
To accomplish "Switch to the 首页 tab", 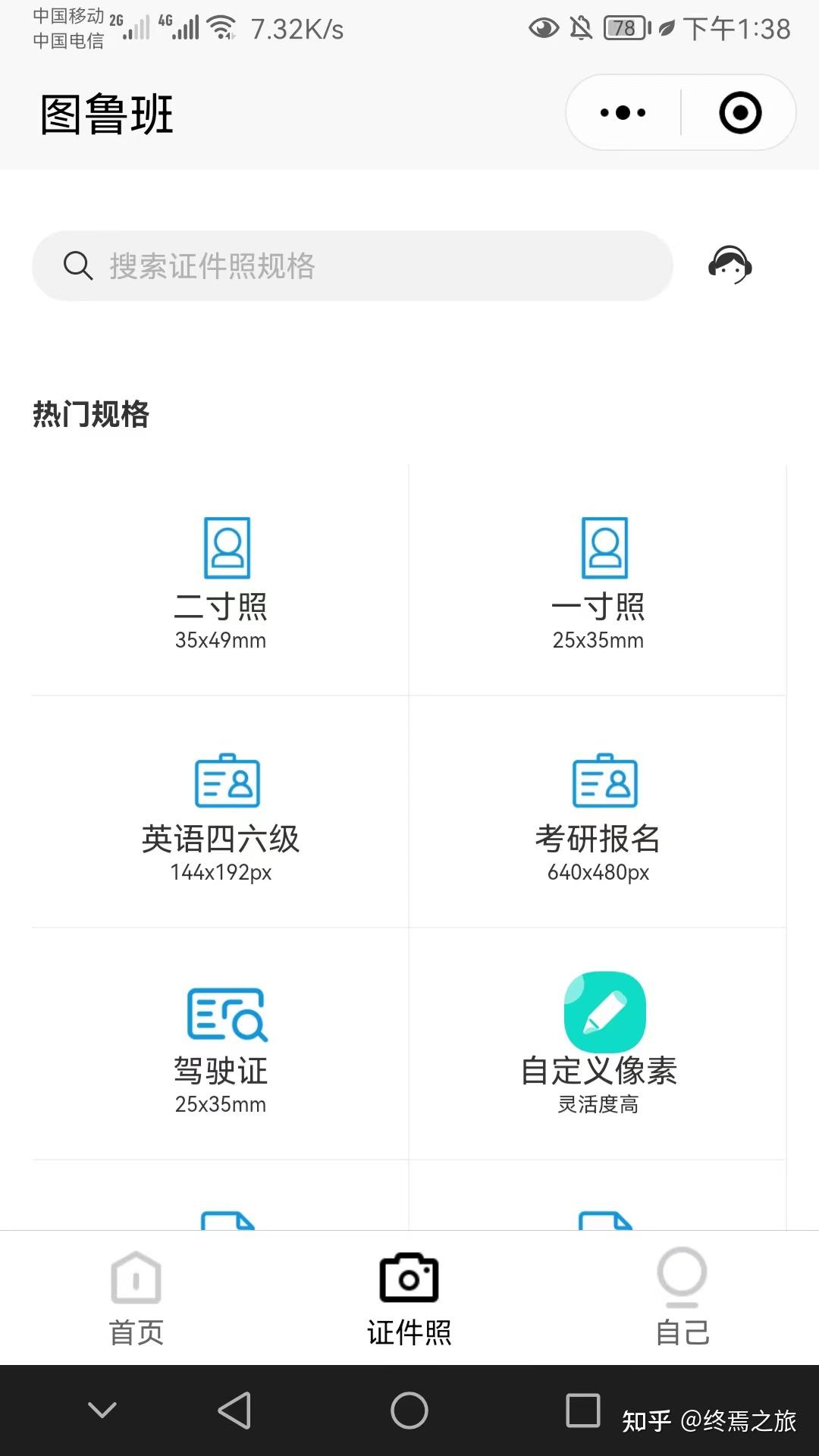I will (x=136, y=1298).
